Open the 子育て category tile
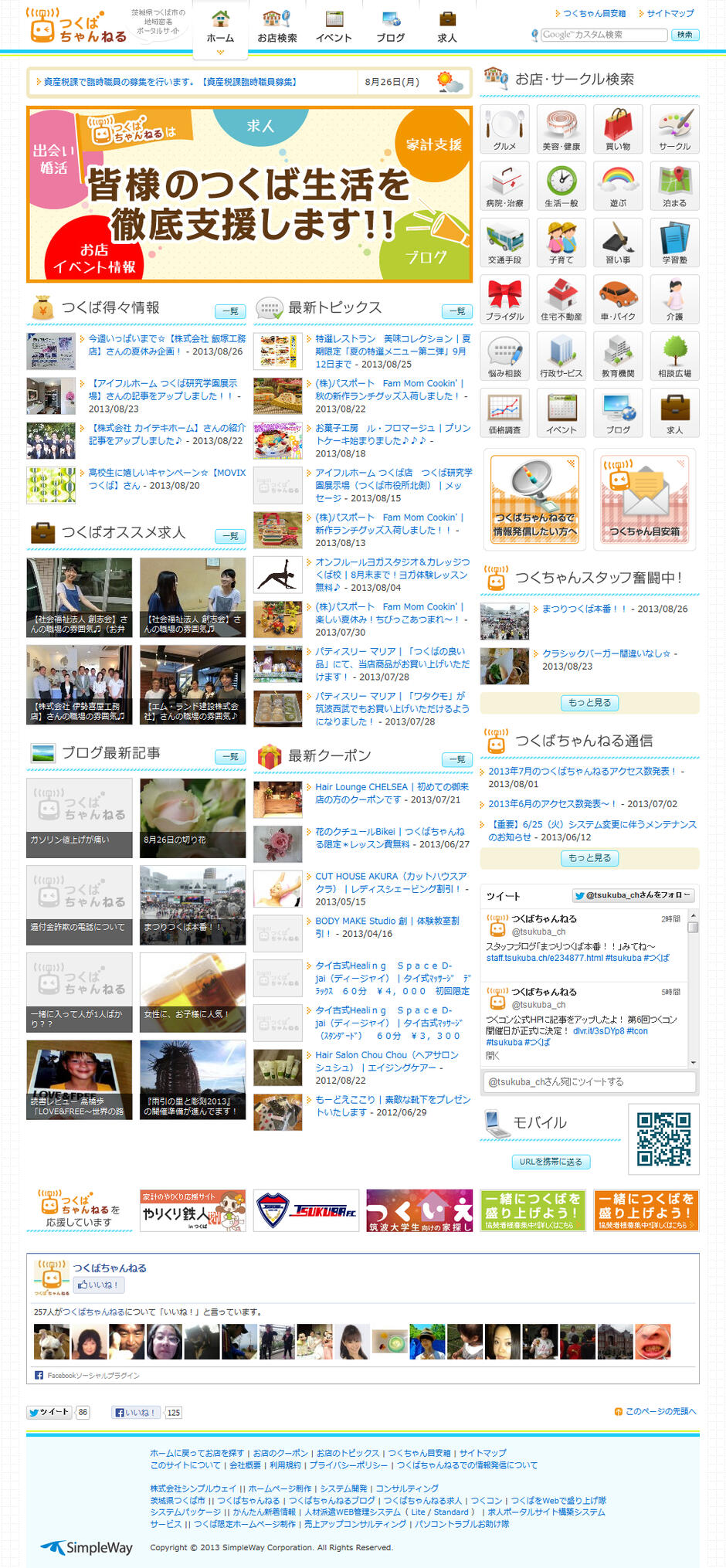Screen dimensions: 726x1568 tap(561, 243)
